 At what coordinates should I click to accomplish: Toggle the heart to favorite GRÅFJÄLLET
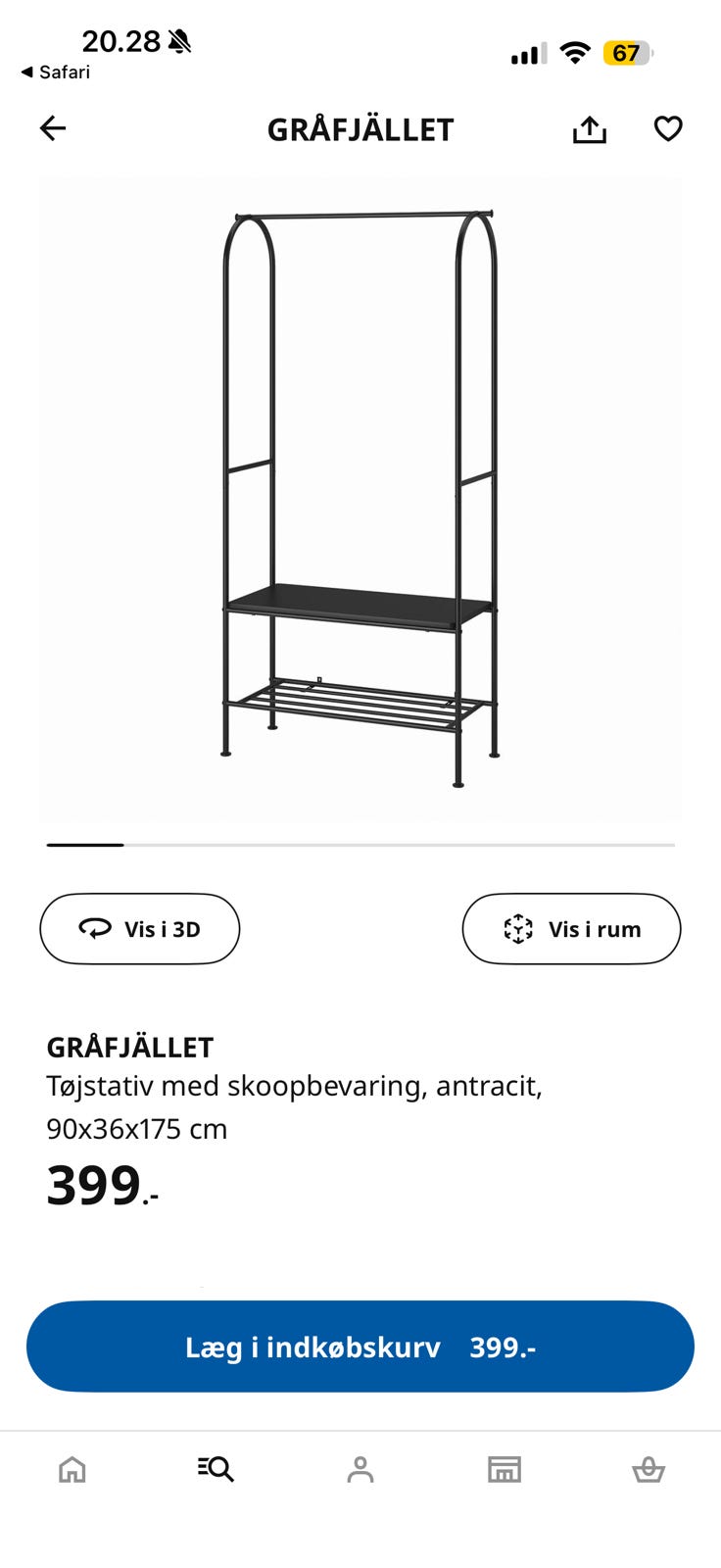(668, 128)
